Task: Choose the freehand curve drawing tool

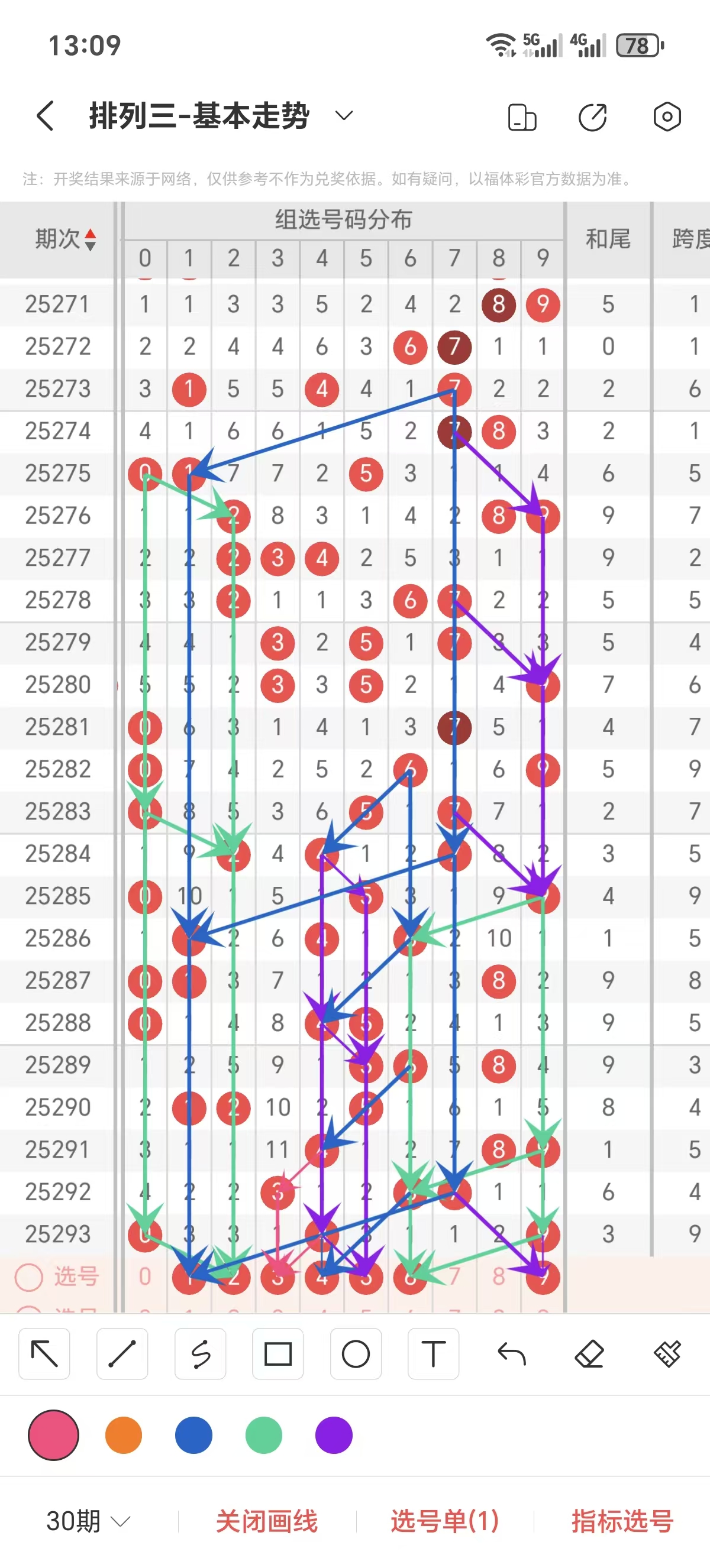Action: (x=201, y=1355)
